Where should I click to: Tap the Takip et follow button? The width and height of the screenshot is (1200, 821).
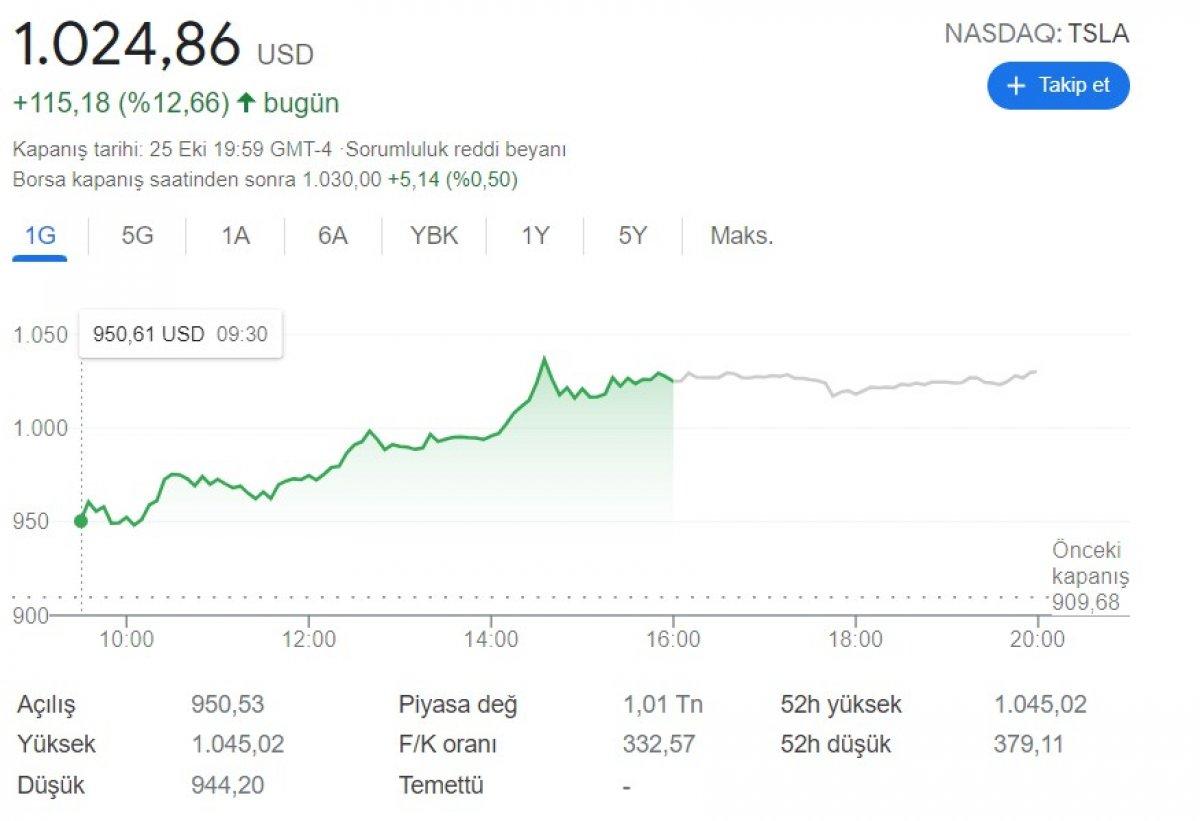pyautogui.click(x=1058, y=86)
